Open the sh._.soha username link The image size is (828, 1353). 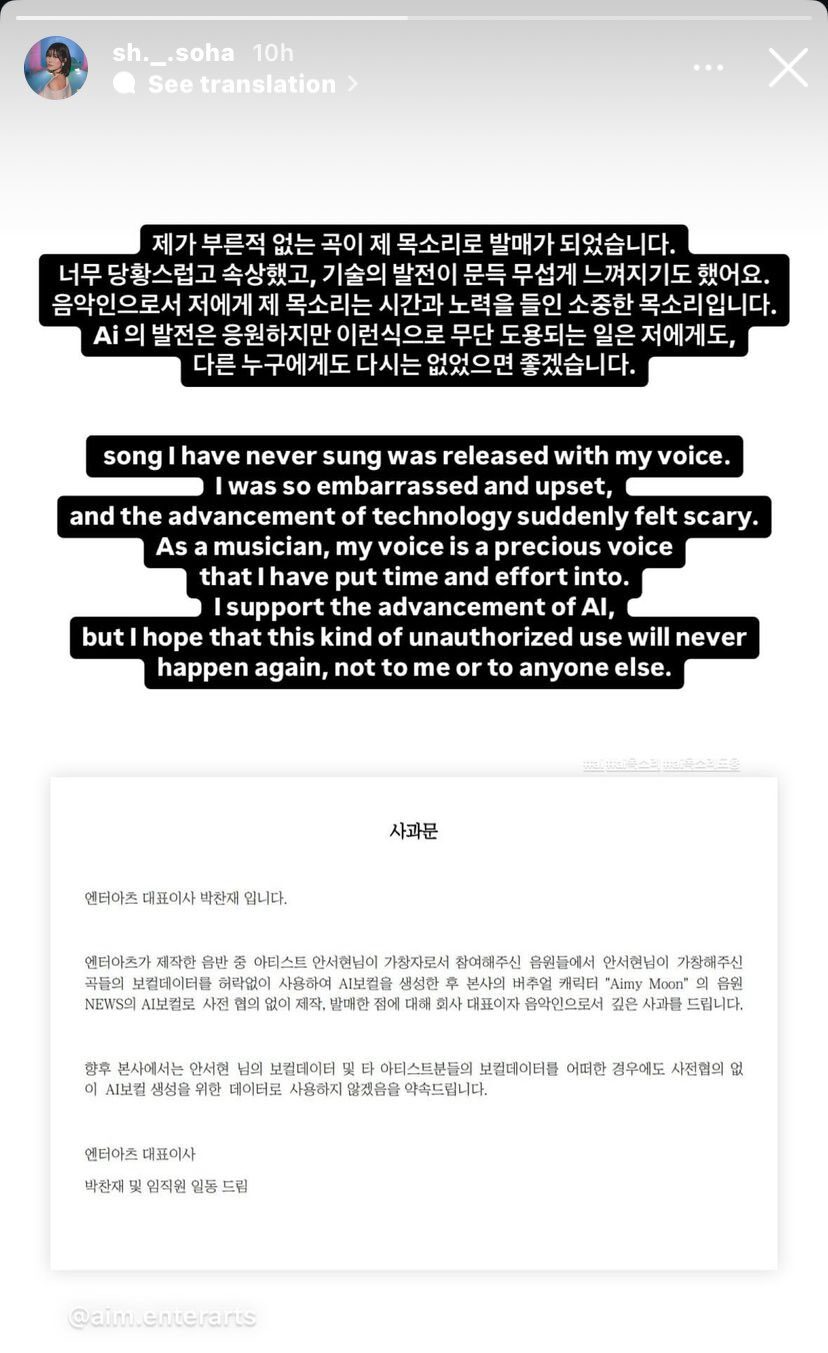pyautogui.click(x=172, y=53)
